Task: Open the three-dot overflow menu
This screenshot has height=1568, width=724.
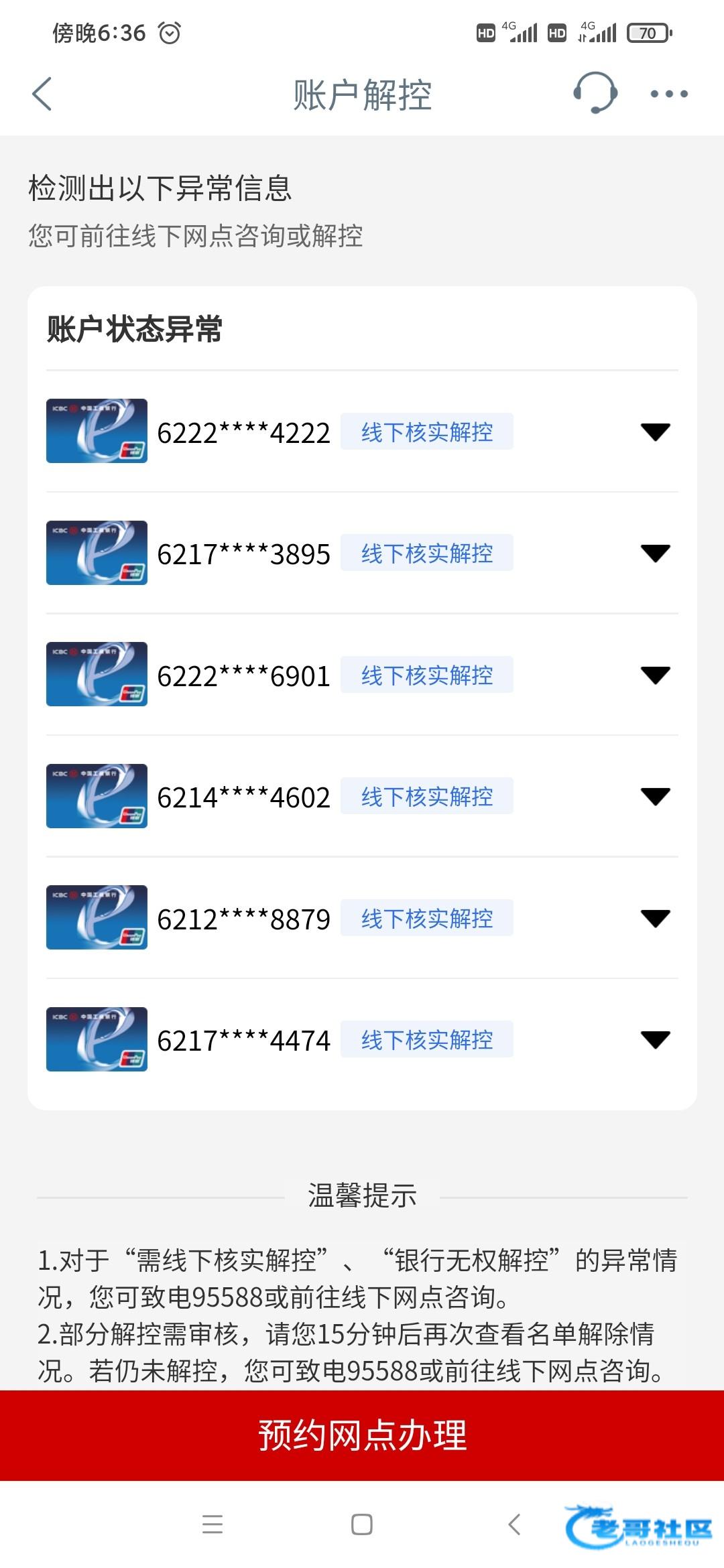Action: [669, 94]
